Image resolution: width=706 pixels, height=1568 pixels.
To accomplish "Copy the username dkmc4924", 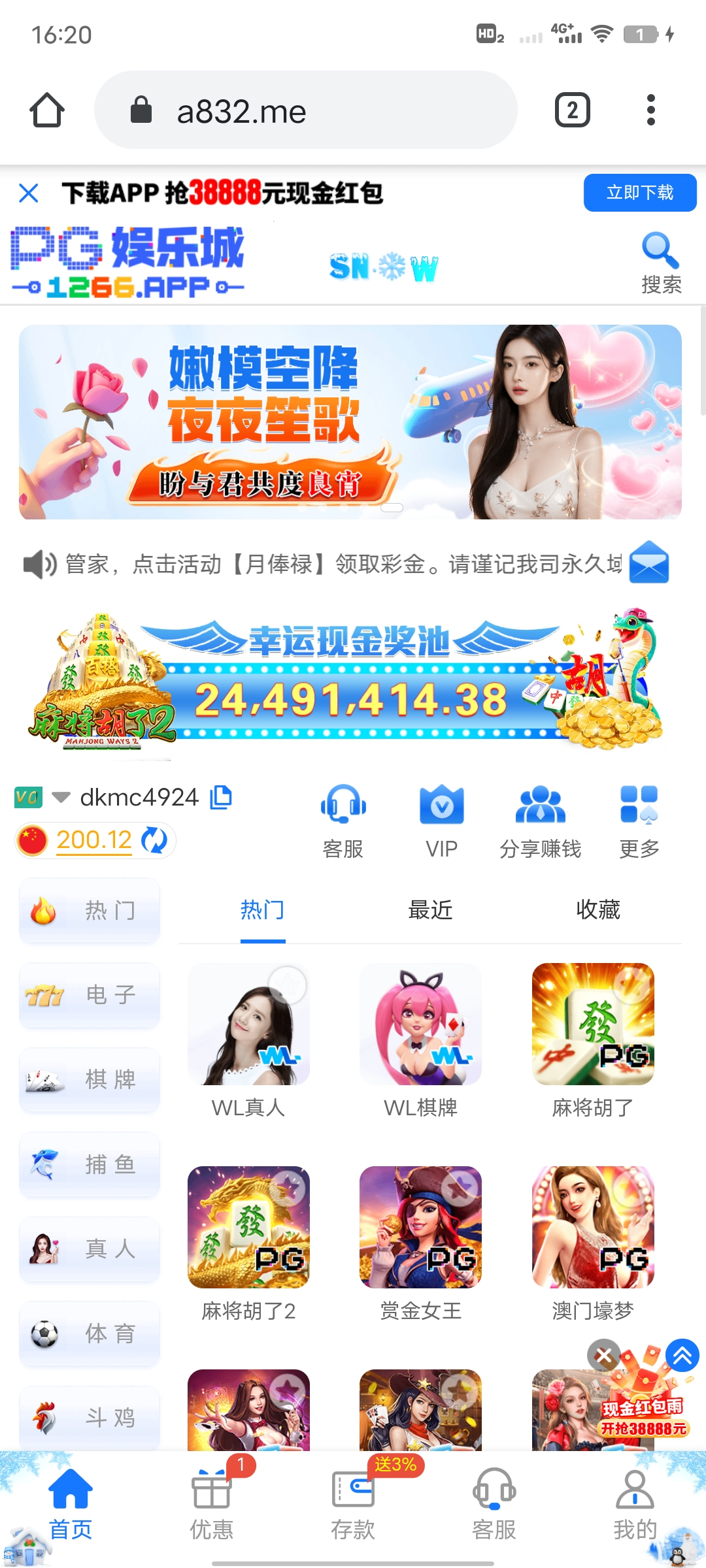I will pos(221,797).
